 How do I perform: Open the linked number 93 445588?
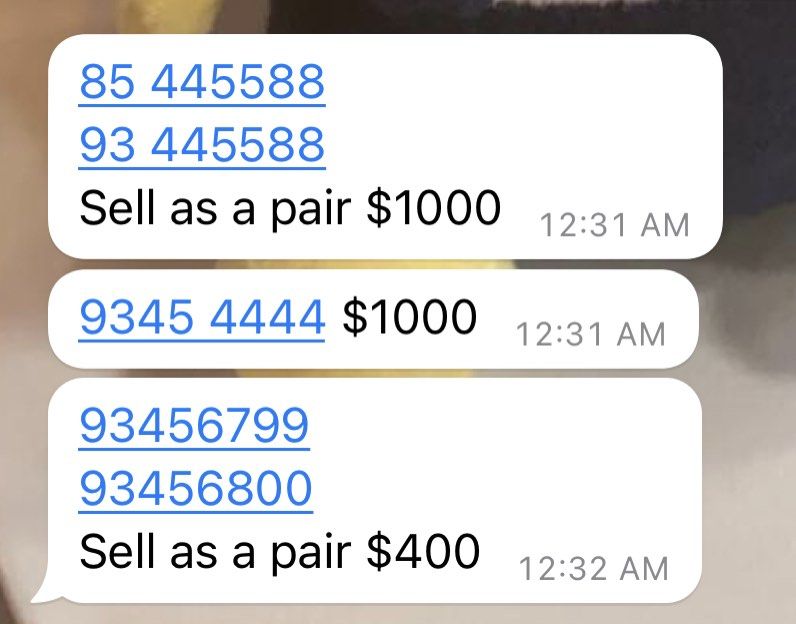201,146
